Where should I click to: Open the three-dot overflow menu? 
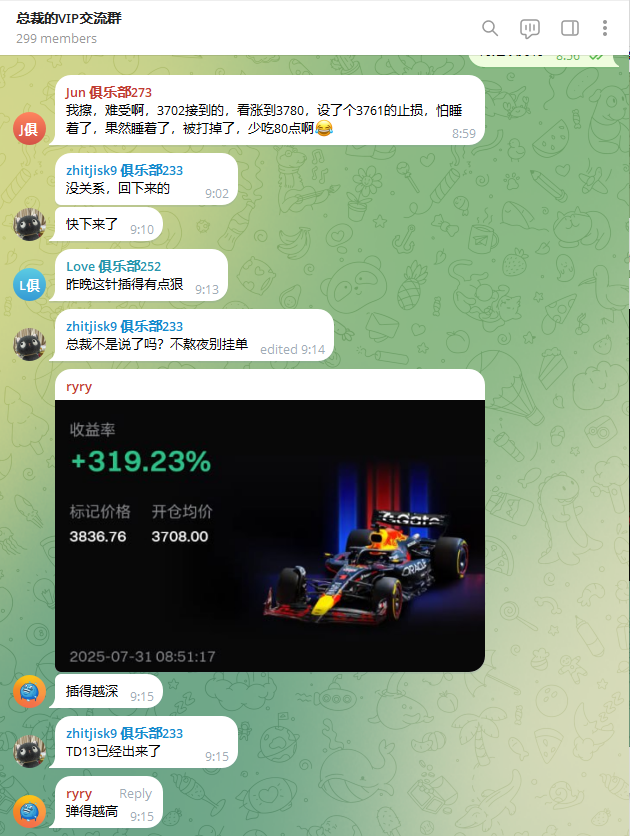(x=605, y=28)
